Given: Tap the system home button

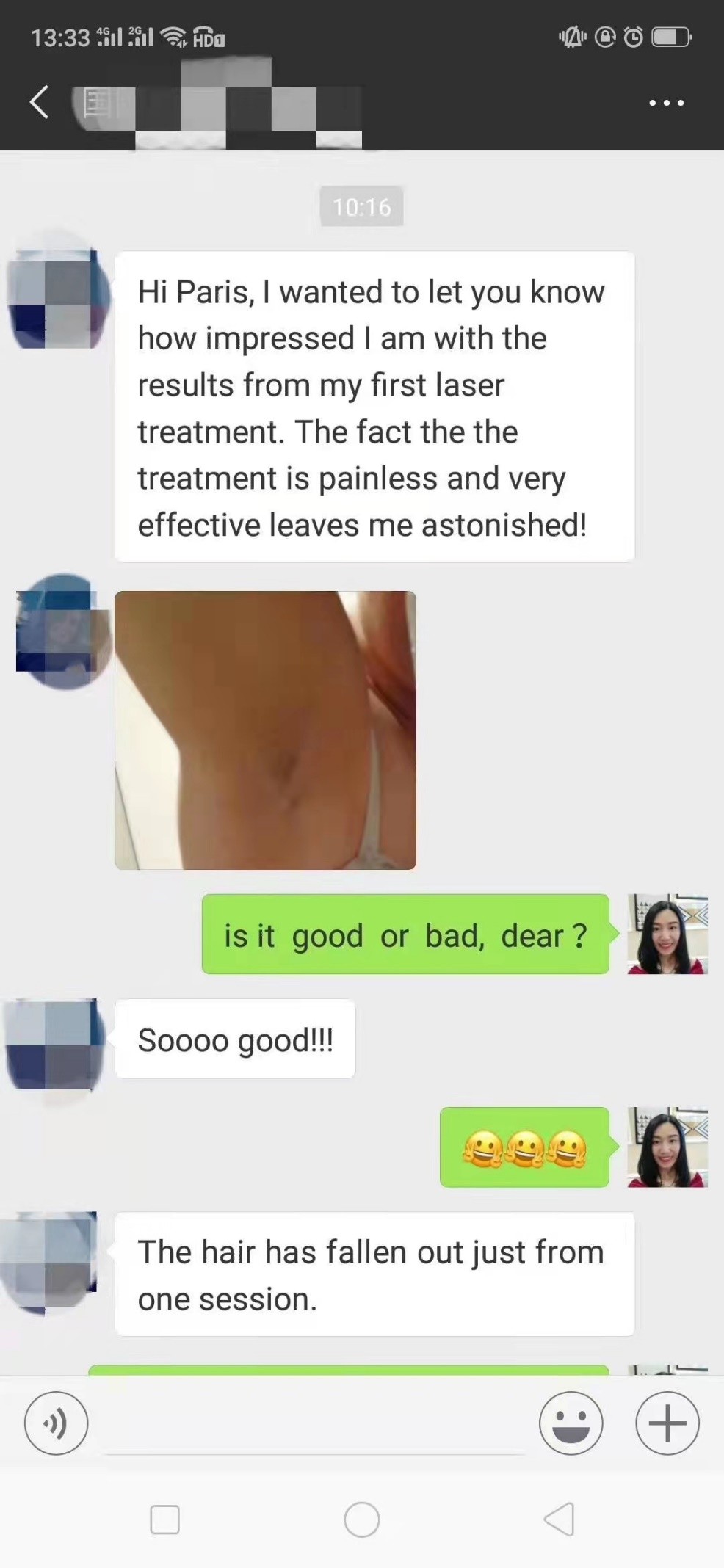Looking at the screenshot, I should click(x=362, y=1519).
